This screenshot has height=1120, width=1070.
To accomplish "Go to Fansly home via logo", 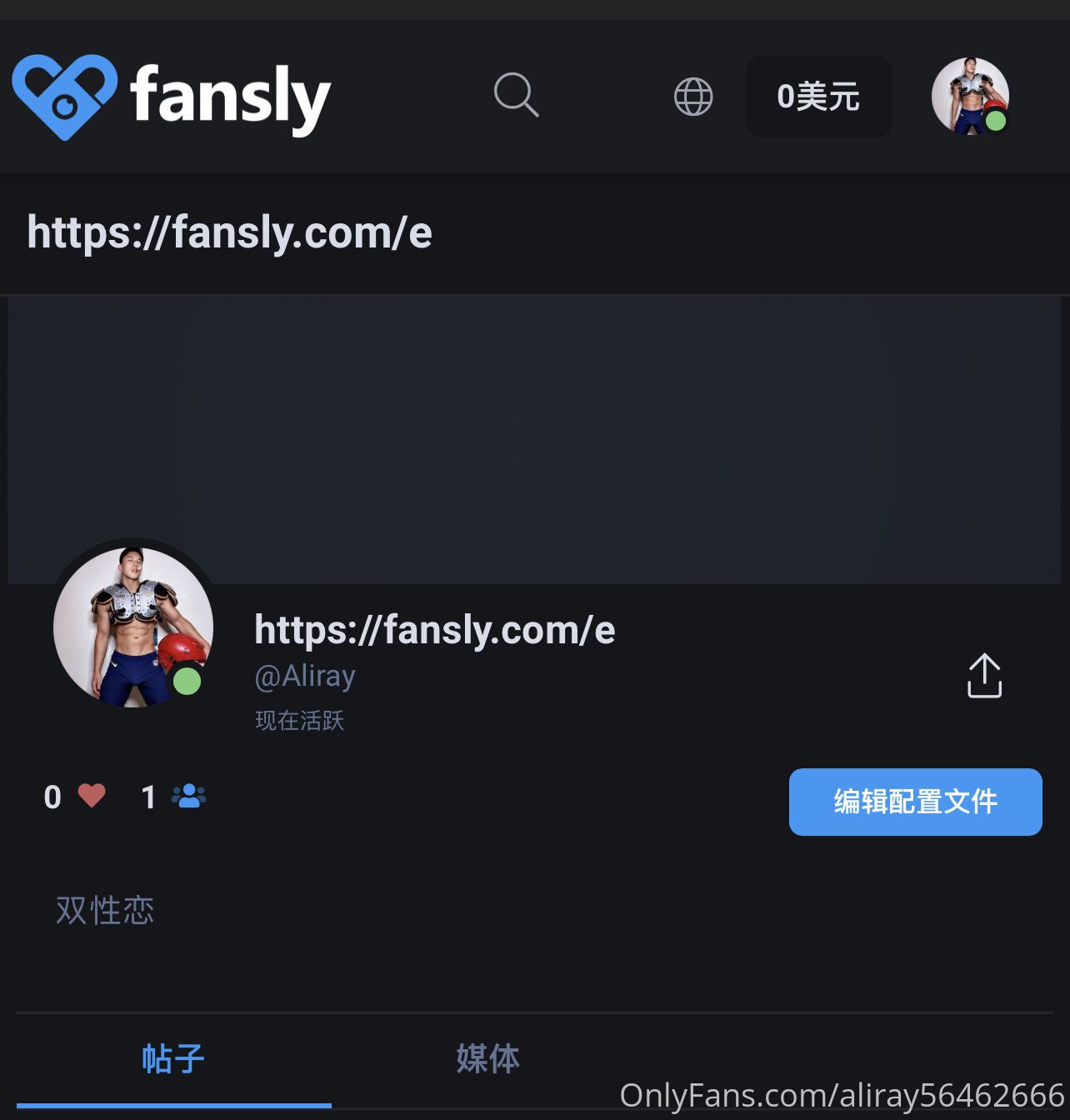I will coord(172,97).
